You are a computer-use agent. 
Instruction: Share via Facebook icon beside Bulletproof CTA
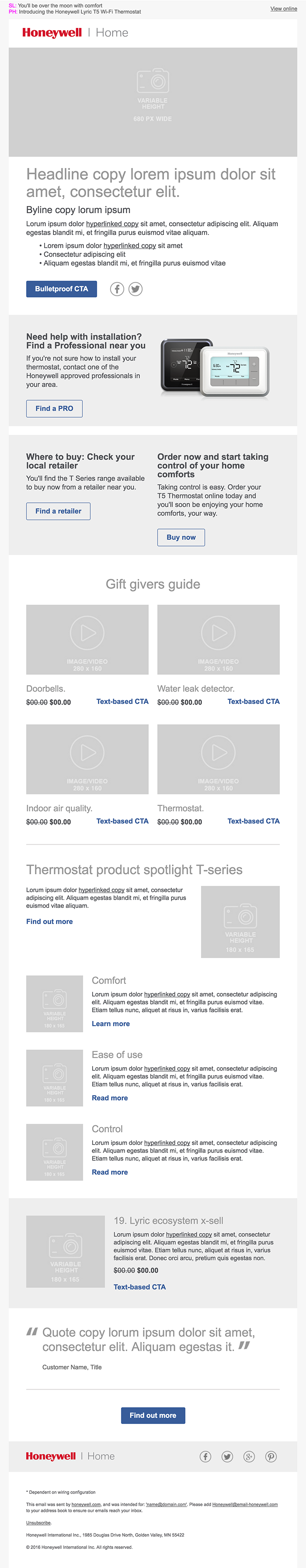(x=117, y=289)
